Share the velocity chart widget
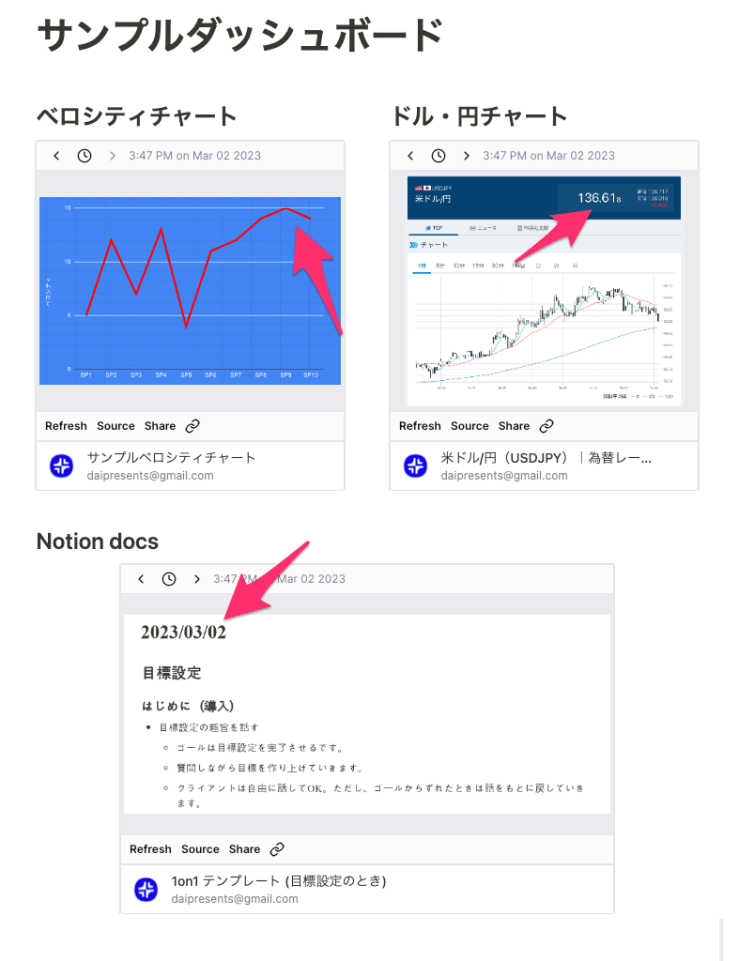The width and height of the screenshot is (739, 961). (x=160, y=426)
